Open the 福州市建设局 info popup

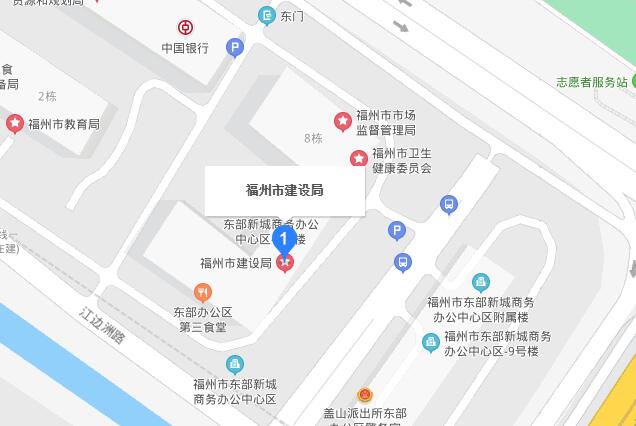coord(285,190)
